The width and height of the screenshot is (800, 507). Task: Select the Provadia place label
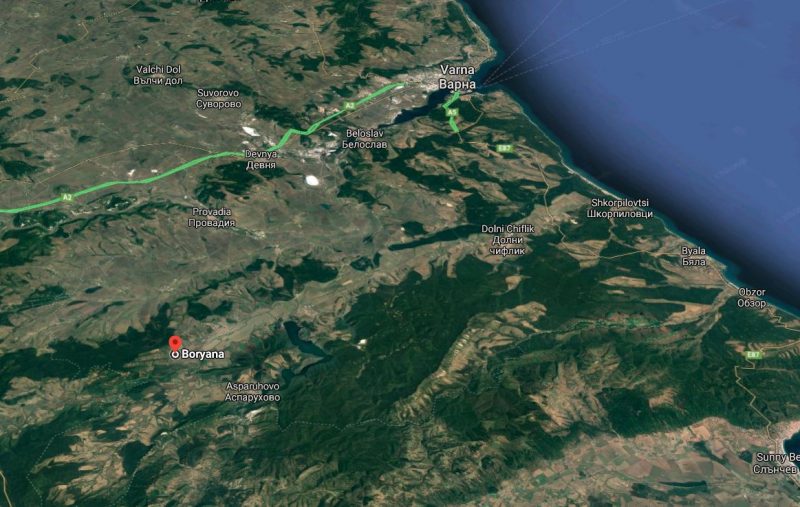tap(212, 216)
